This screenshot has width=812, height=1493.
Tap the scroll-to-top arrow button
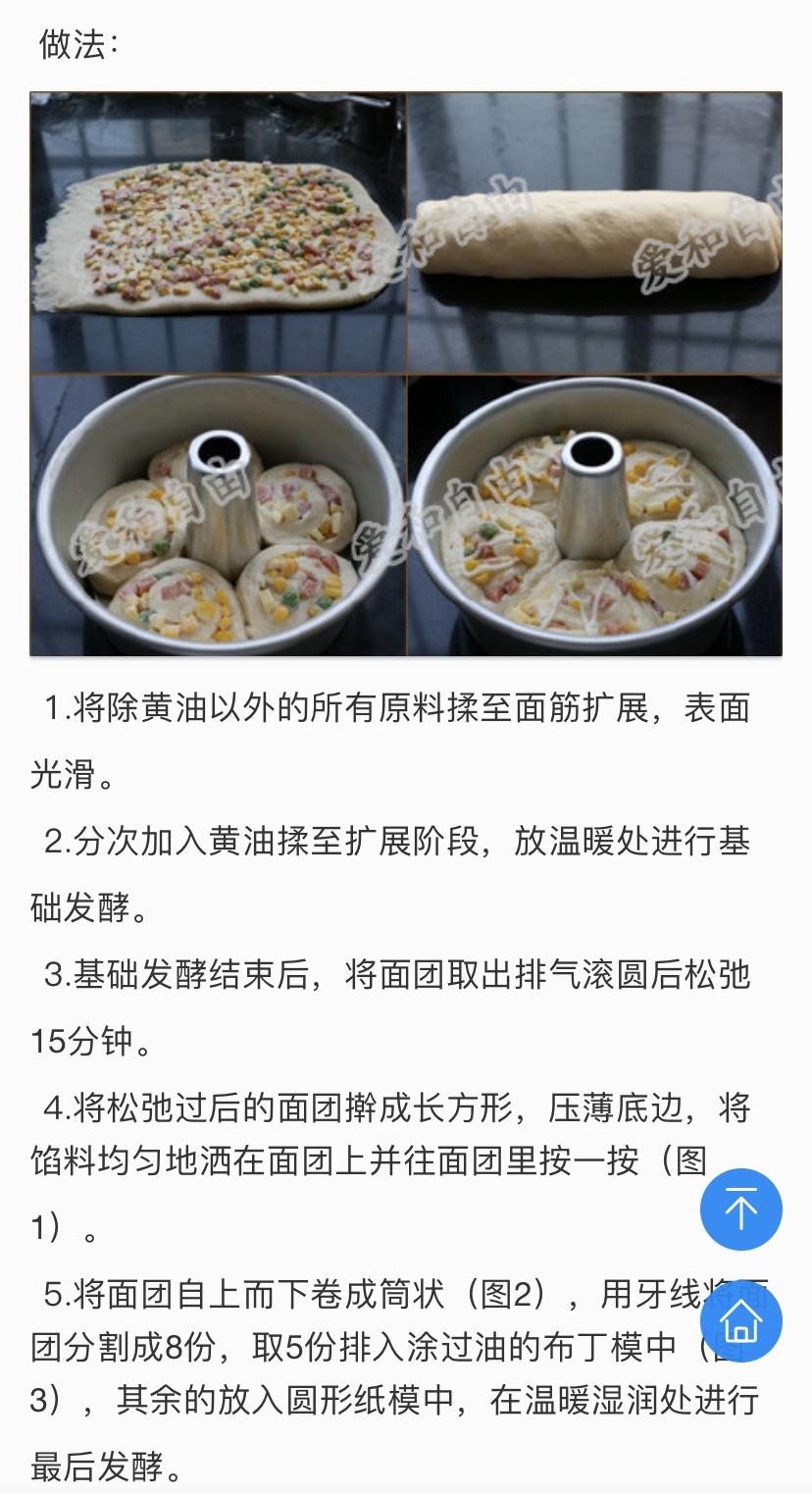click(x=742, y=1210)
